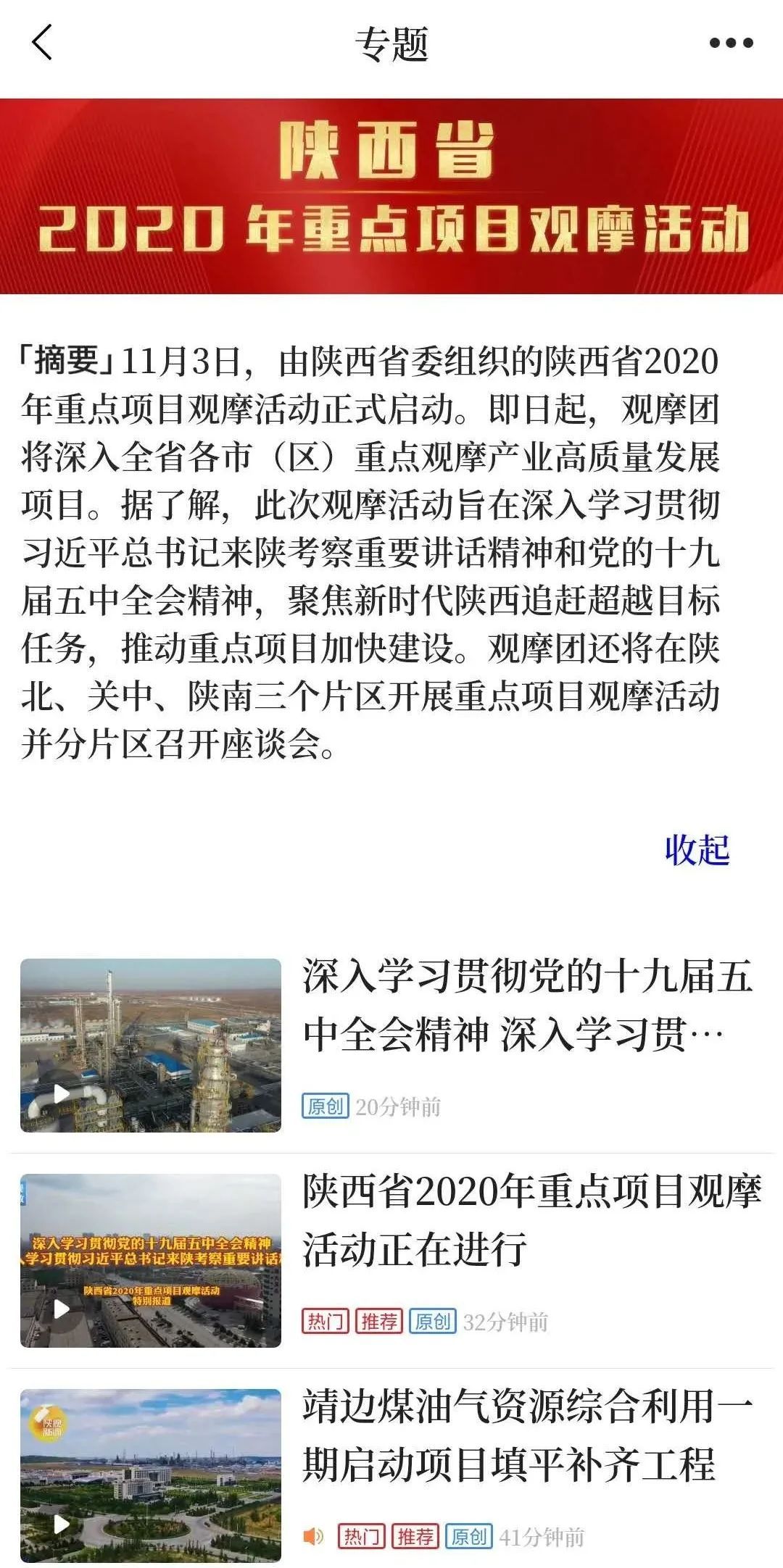Image resolution: width=783 pixels, height=1568 pixels.
Task: Collapse the summary with 收起
Action: (697, 849)
